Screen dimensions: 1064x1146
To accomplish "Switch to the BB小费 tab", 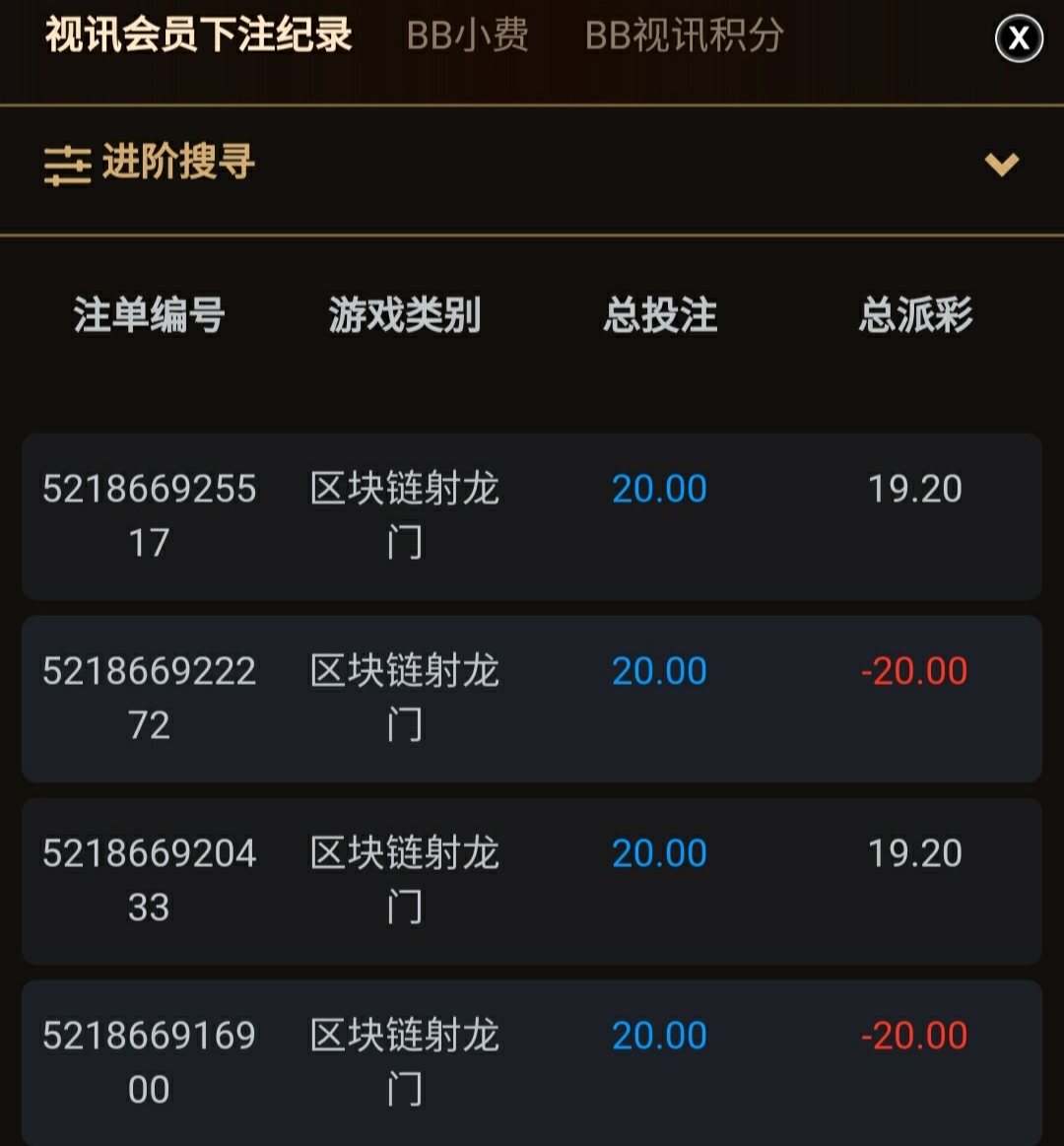I will (467, 36).
